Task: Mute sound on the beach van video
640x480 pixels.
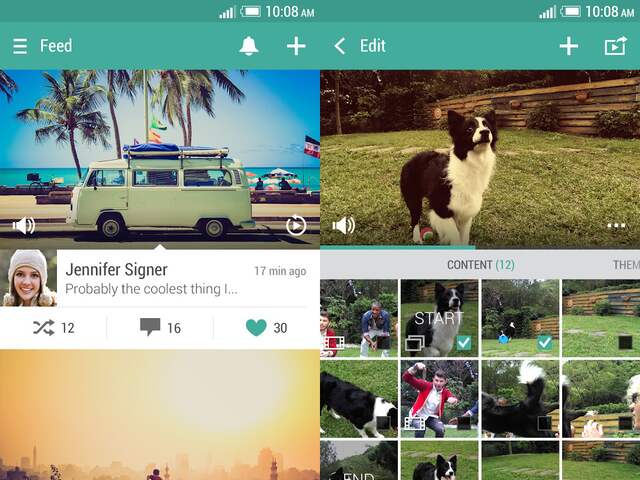Action: (x=23, y=225)
